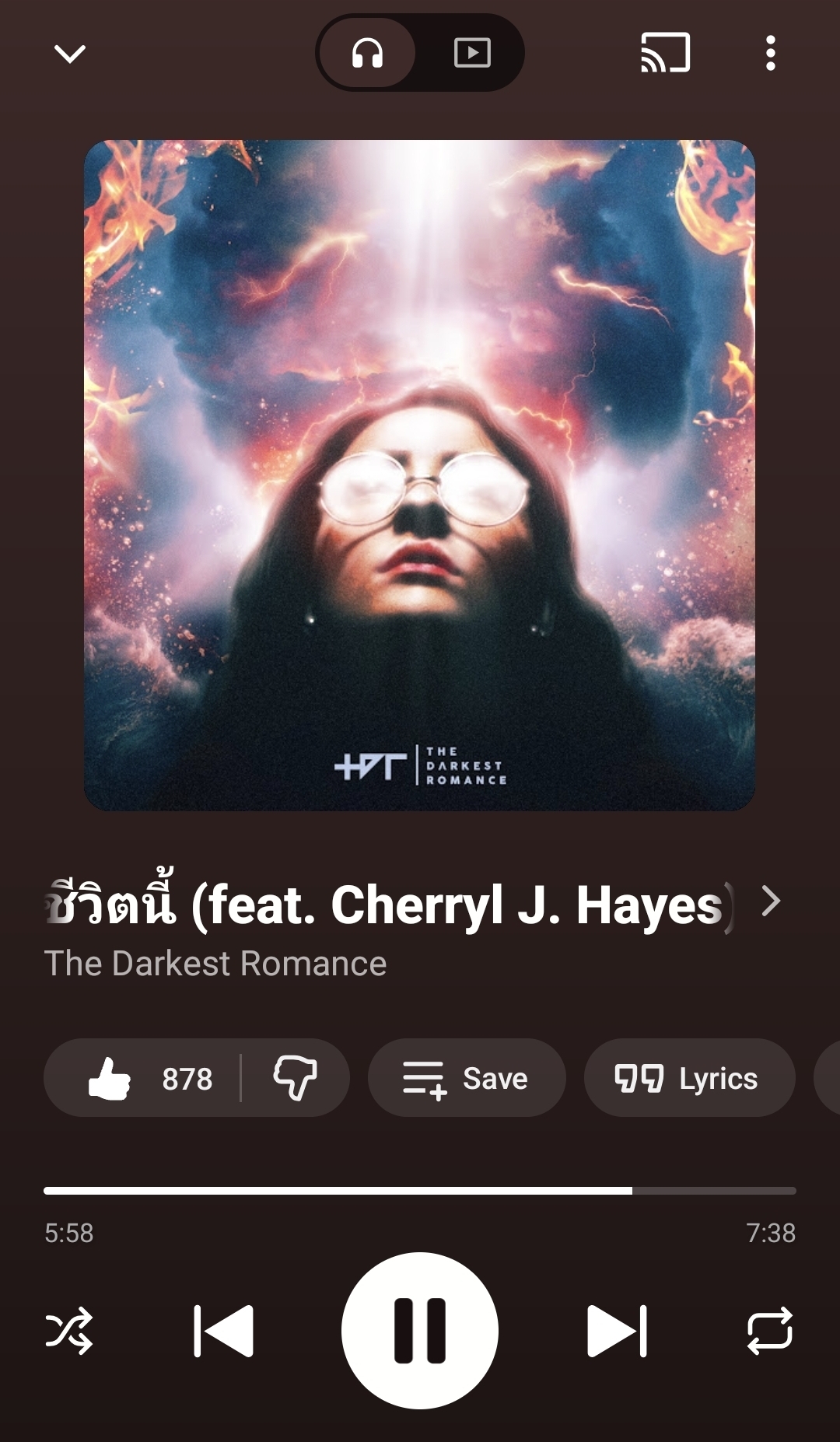
Task: Dislike this song
Action: tap(295, 1078)
